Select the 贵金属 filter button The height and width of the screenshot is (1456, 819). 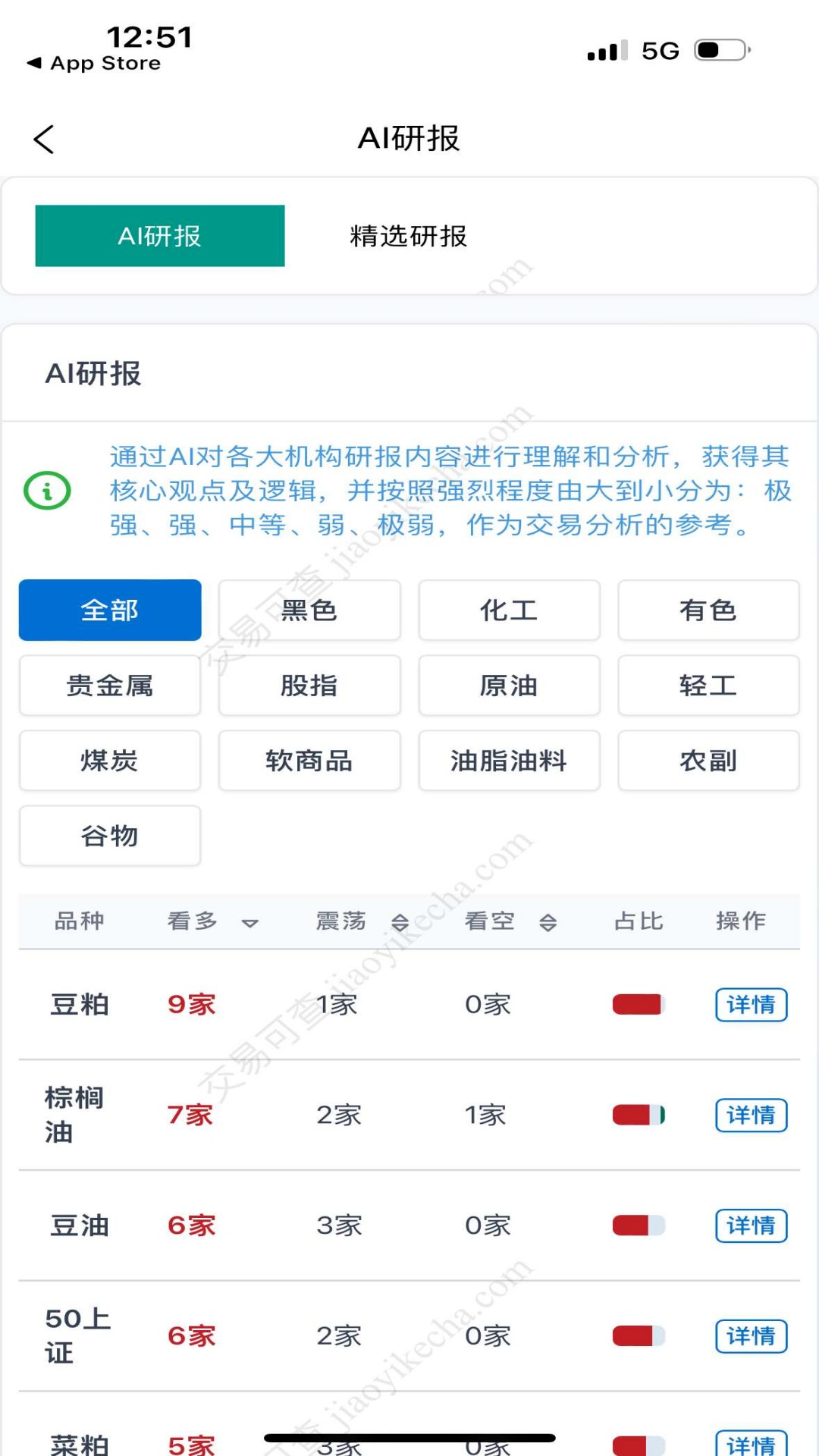click(109, 686)
